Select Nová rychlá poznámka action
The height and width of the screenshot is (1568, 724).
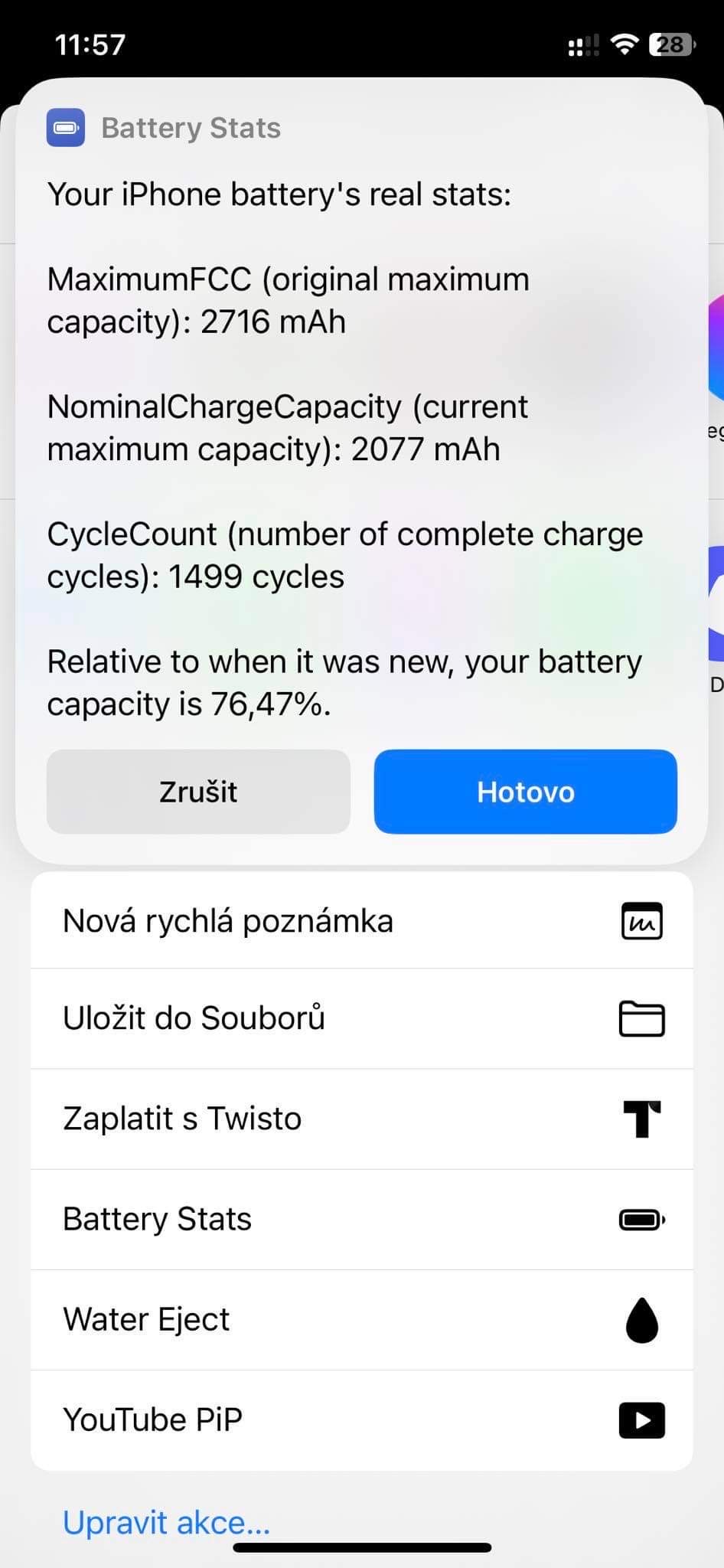[x=361, y=921]
